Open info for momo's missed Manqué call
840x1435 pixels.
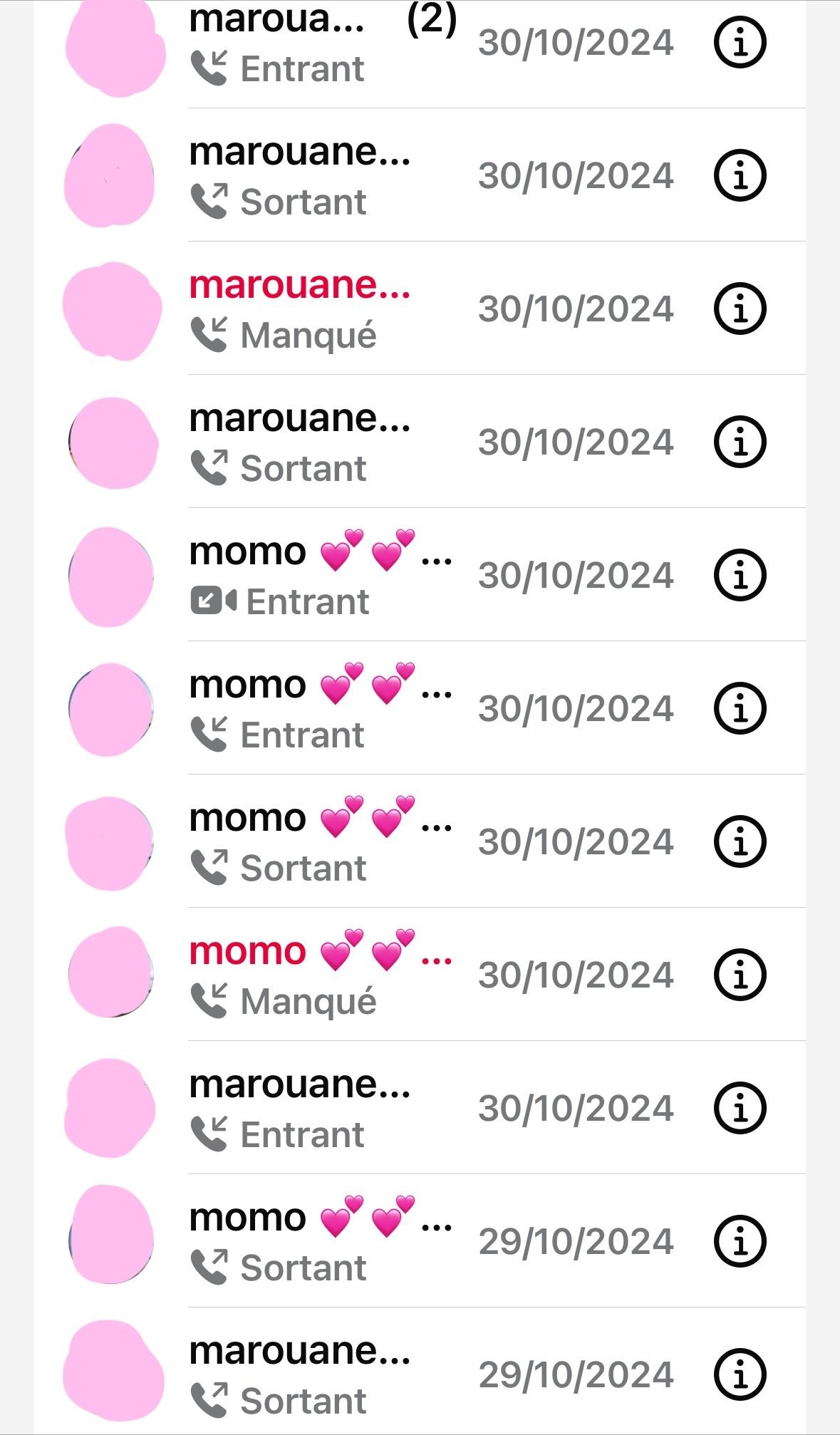[x=740, y=975]
